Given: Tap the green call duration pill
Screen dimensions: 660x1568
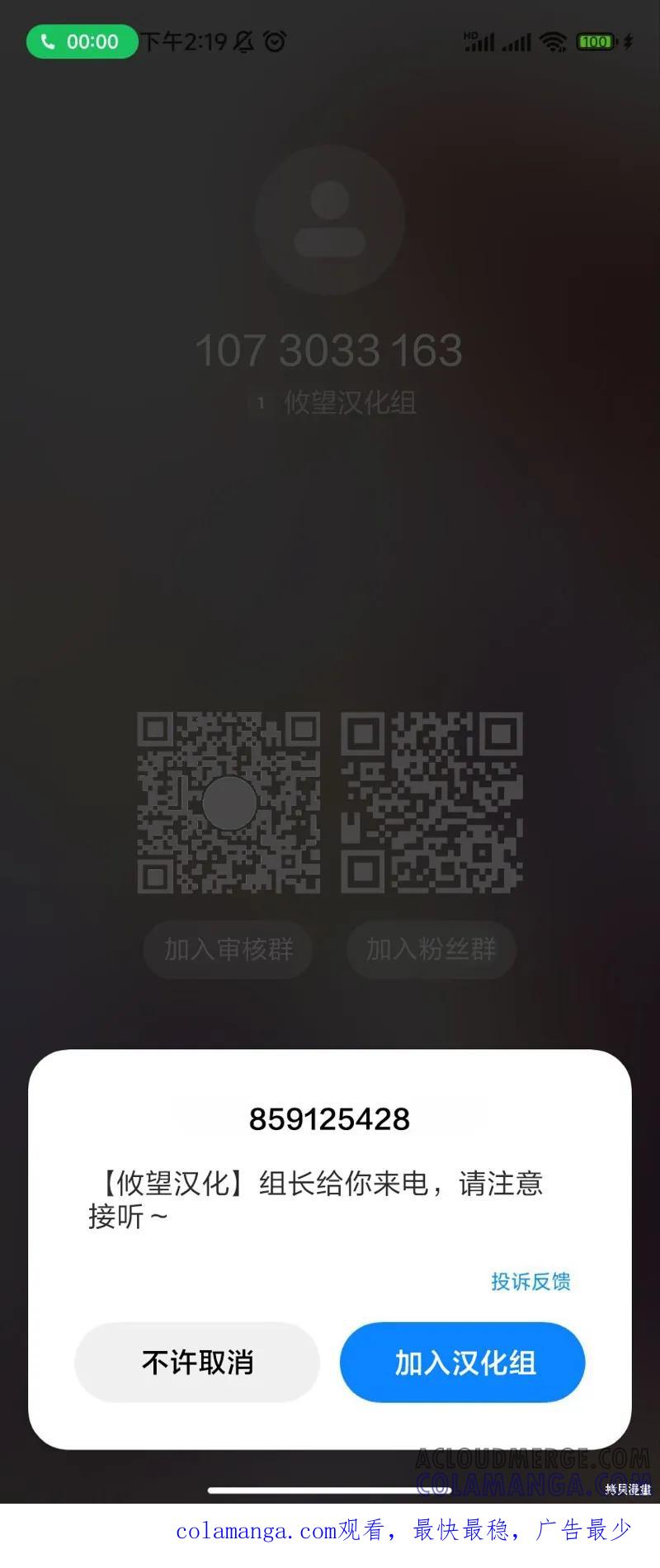Looking at the screenshot, I should pos(82,40).
